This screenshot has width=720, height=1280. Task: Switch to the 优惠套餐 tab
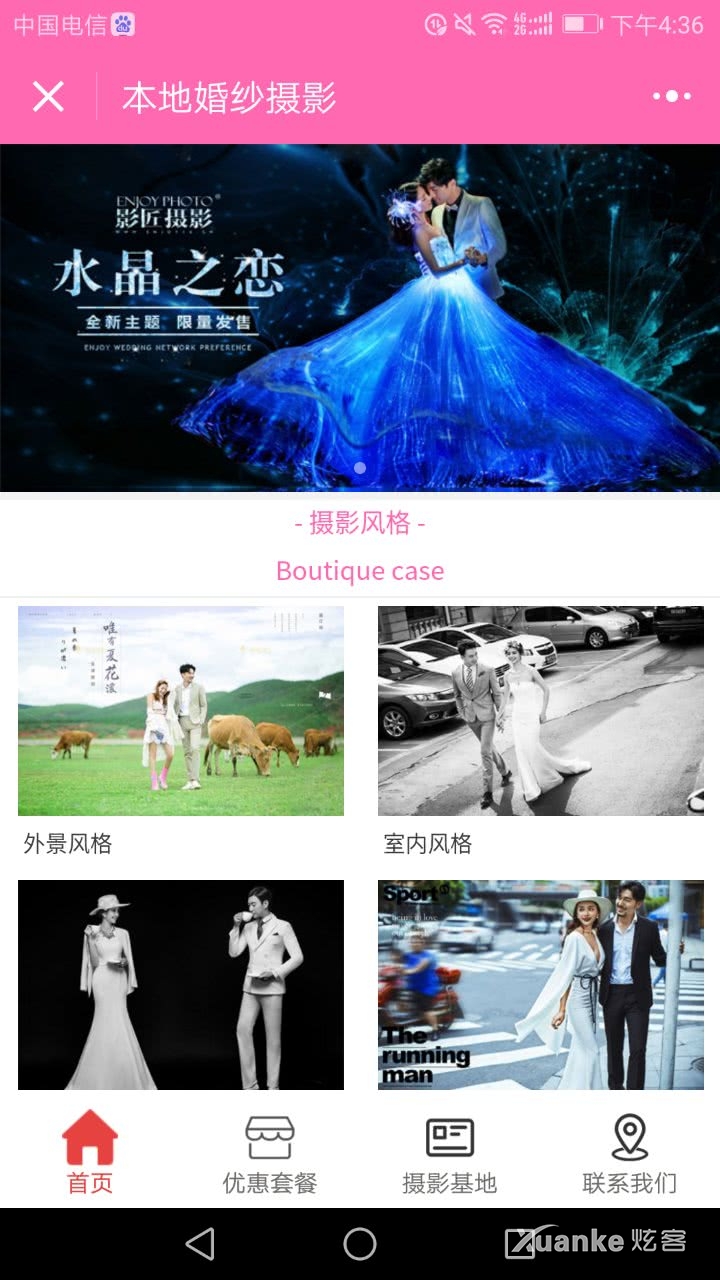(270, 1153)
